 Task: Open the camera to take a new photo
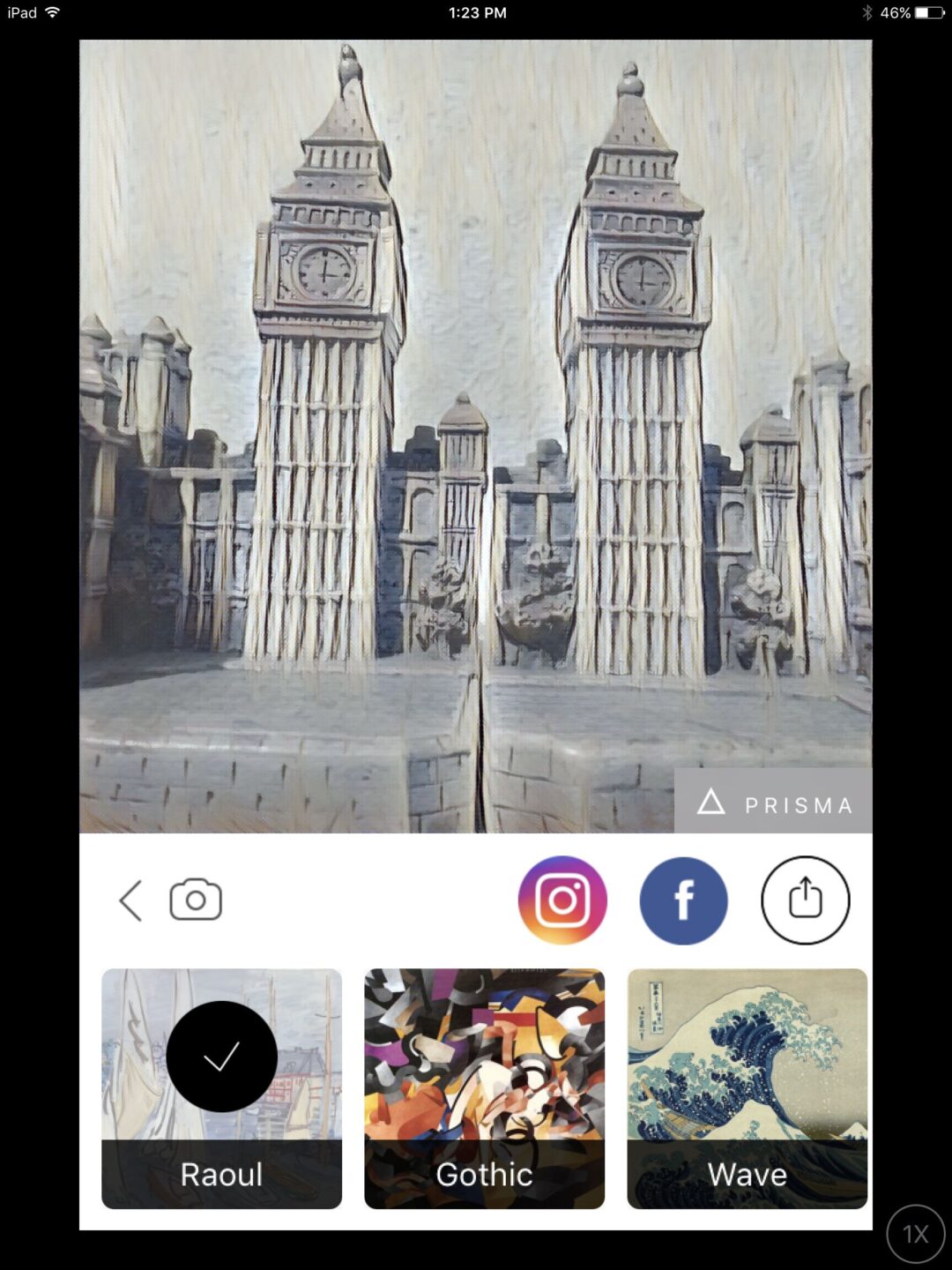195,899
